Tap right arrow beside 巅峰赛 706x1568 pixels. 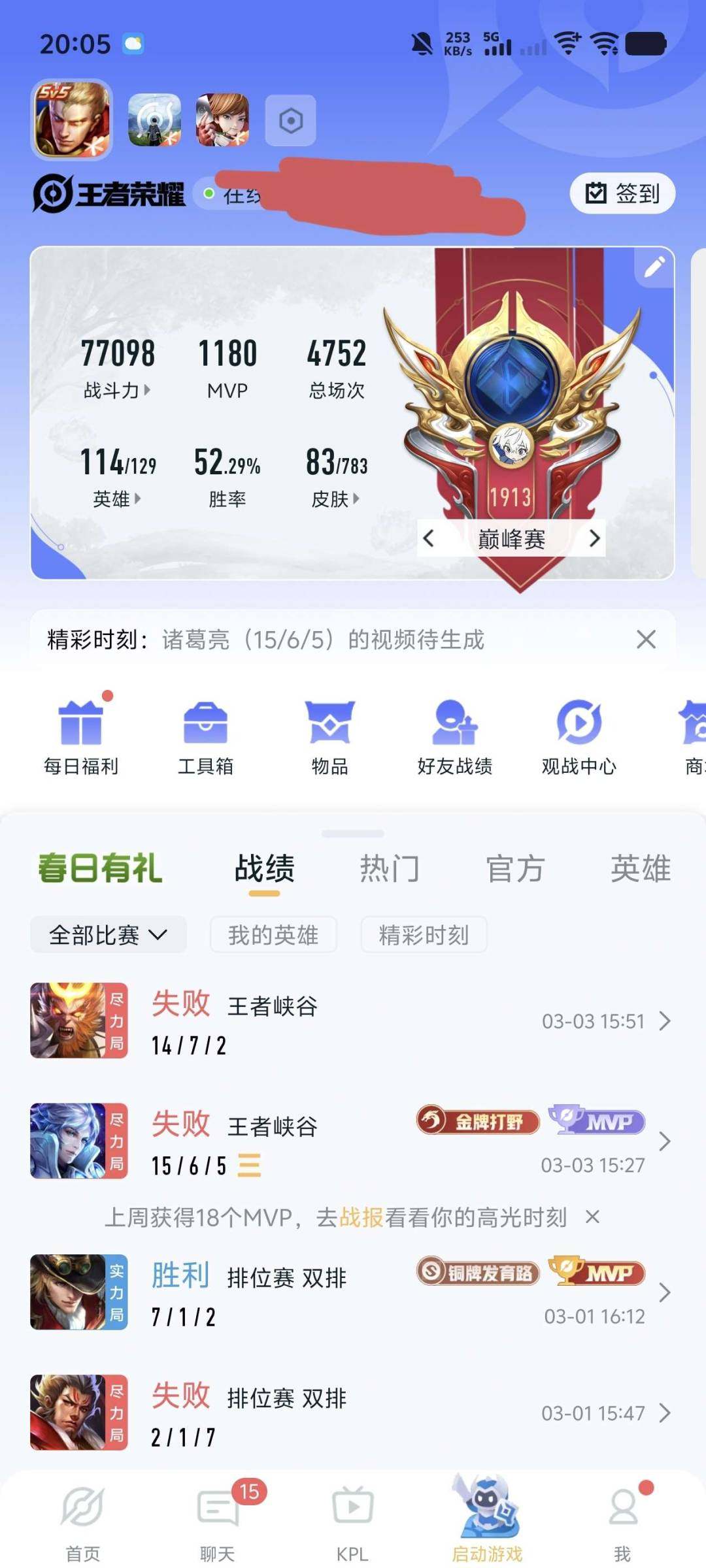tap(596, 539)
